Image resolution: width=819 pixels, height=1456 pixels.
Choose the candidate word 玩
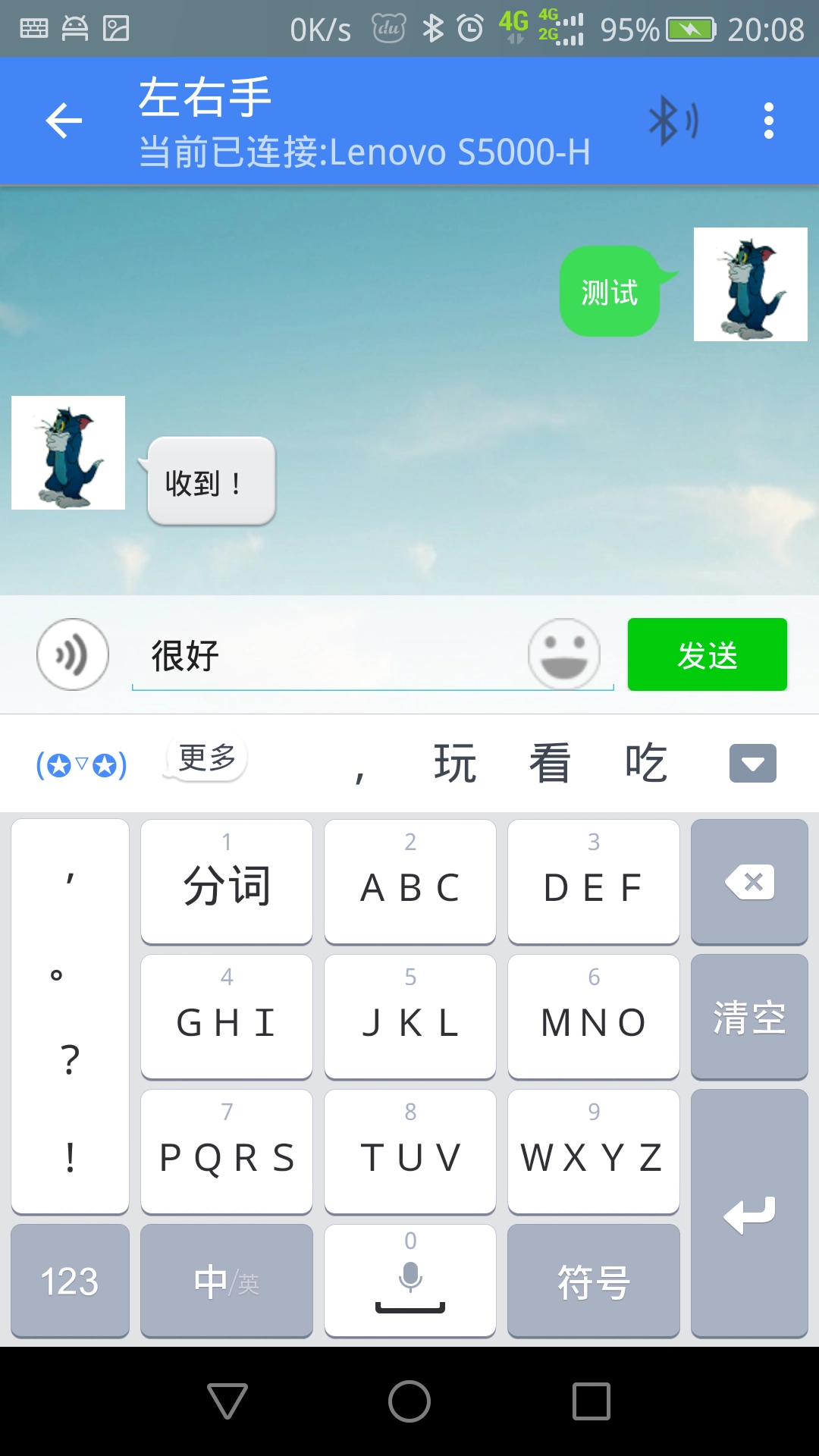[x=455, y=763]
